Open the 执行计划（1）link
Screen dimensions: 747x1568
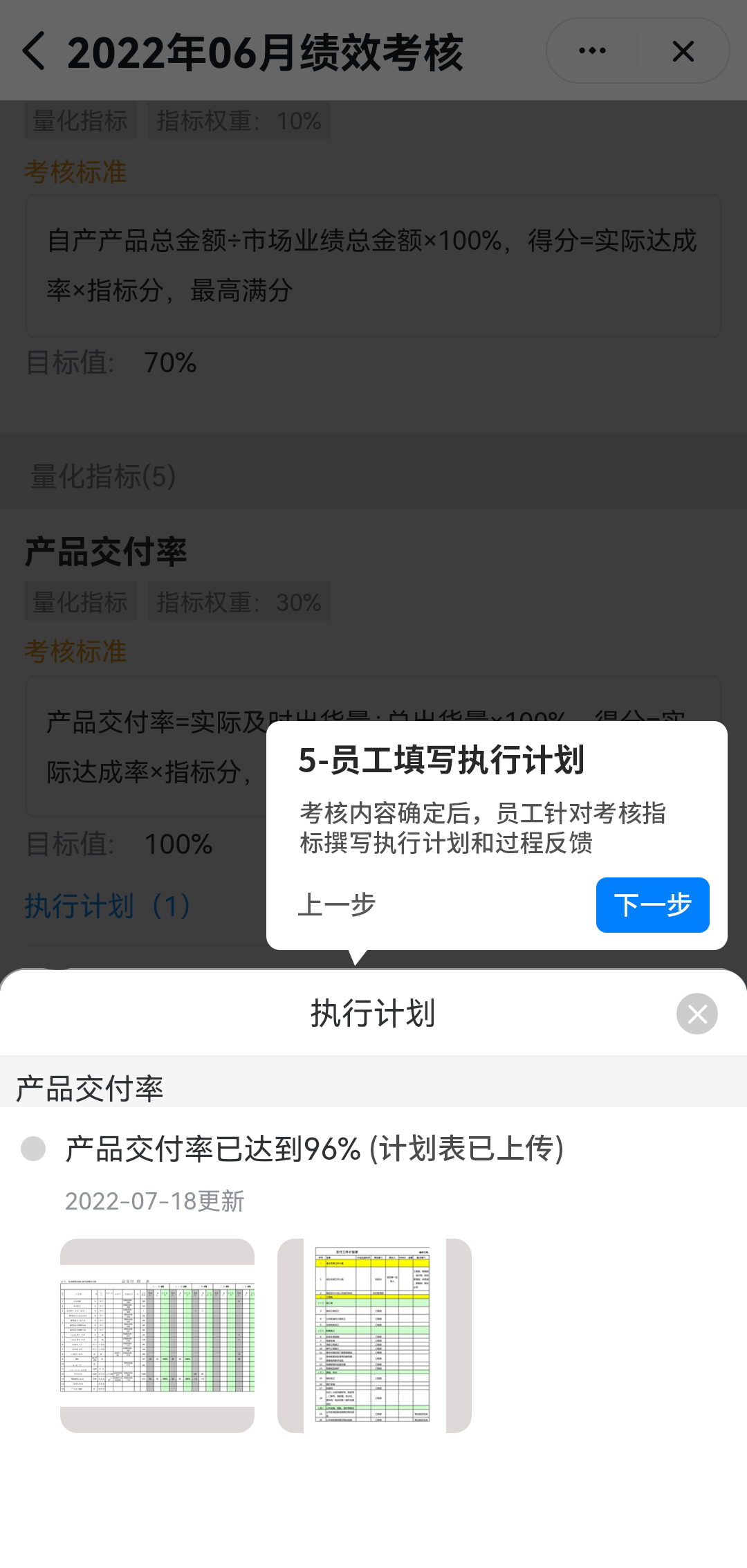point(108,906)
